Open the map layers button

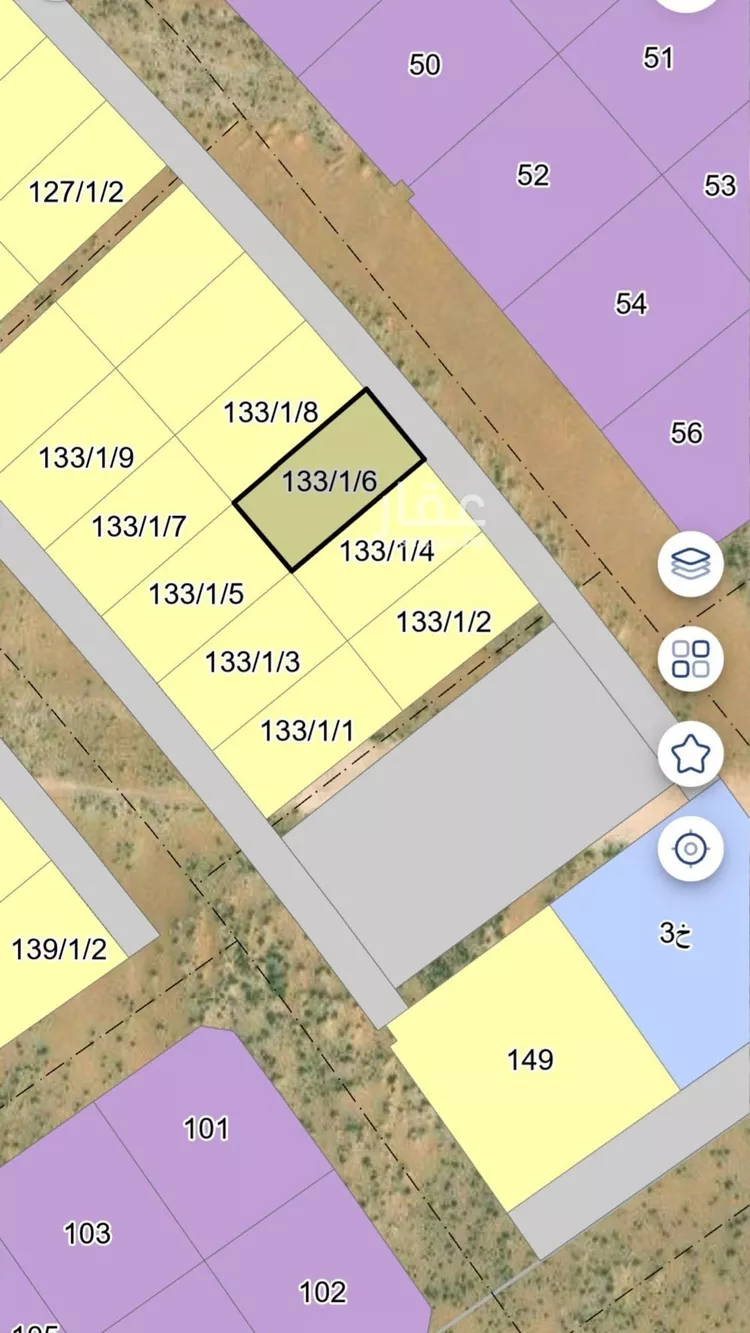[x=691, y=564]
